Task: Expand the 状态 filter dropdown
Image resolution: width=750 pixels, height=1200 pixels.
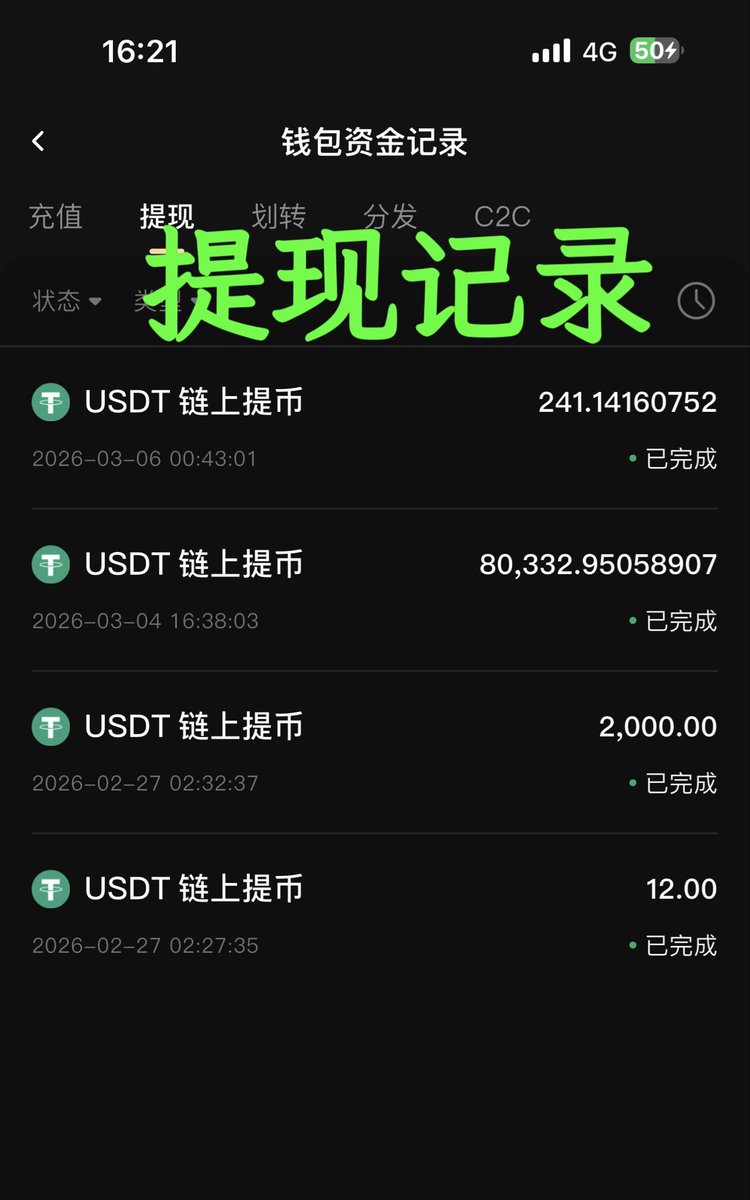Action: click(x=67, y=300)
